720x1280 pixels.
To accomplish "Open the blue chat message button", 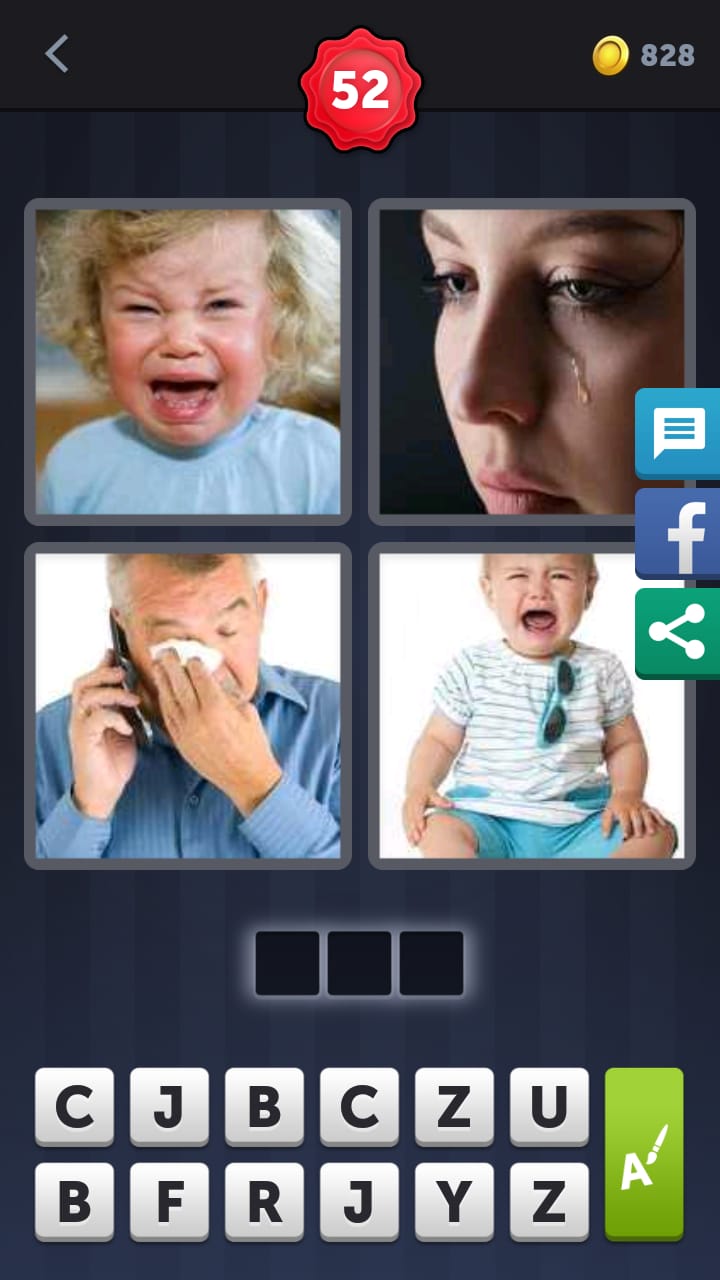I will (x=680, y=433).
